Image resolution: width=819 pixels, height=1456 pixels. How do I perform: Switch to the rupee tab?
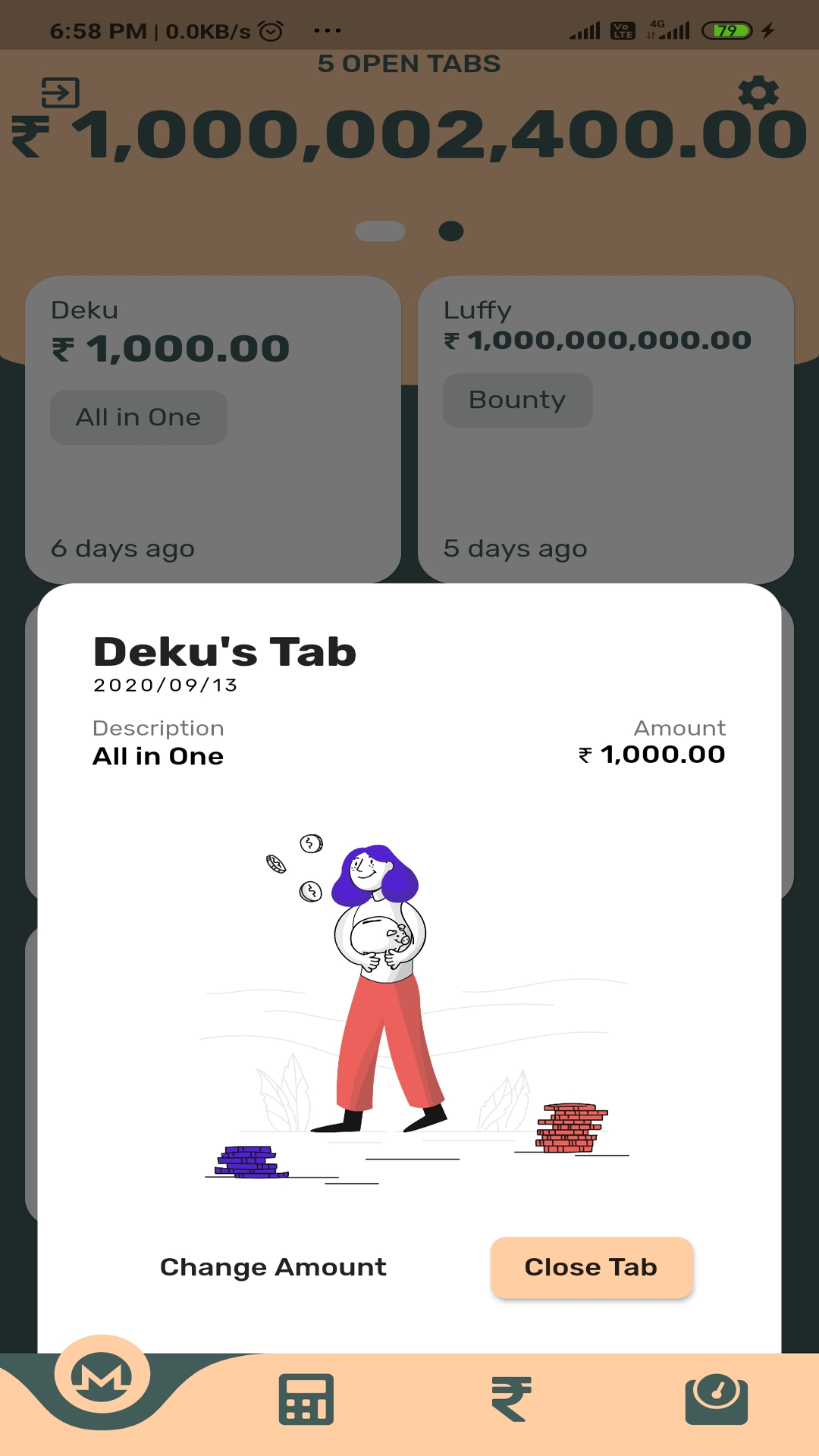click(512, 1399)
